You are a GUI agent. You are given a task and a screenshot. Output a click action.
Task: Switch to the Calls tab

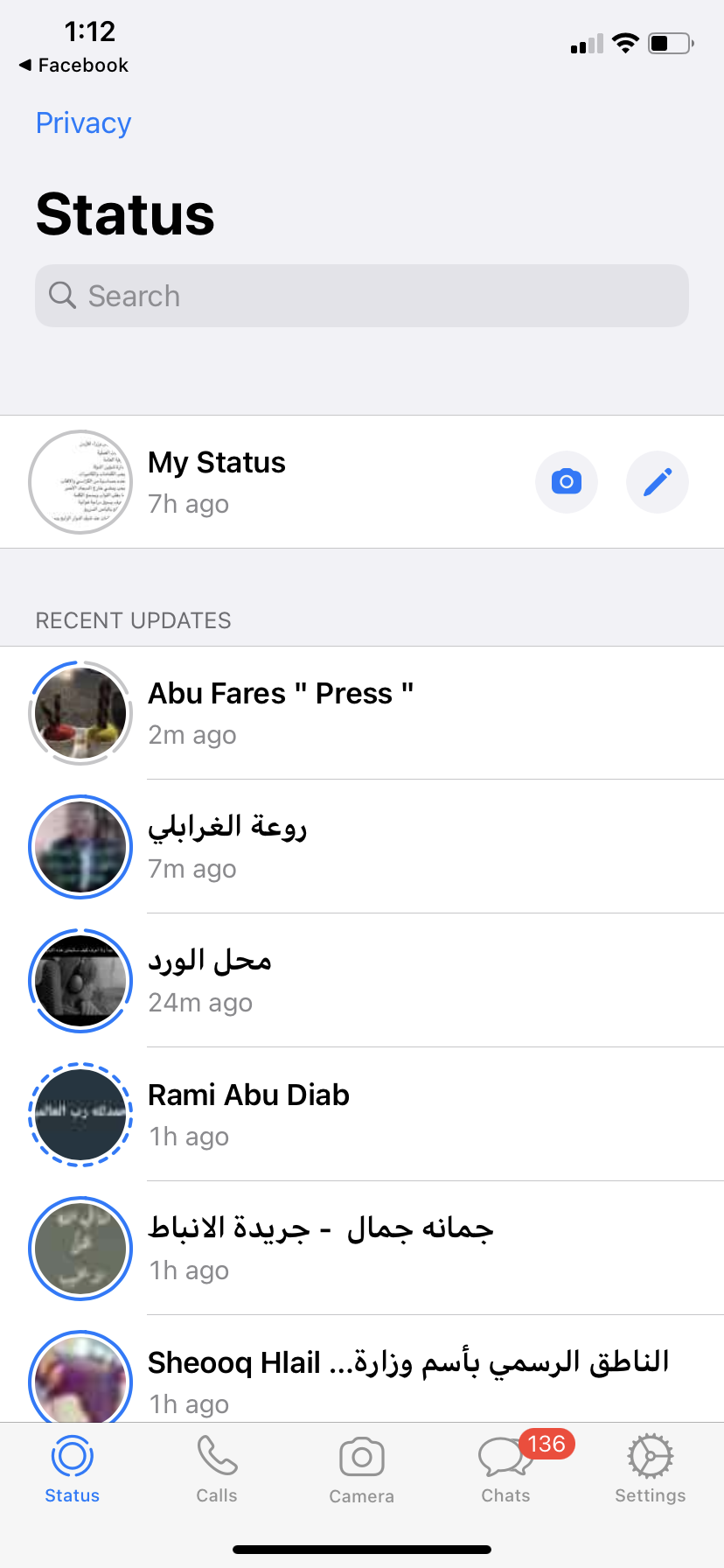coord(217,1469)
